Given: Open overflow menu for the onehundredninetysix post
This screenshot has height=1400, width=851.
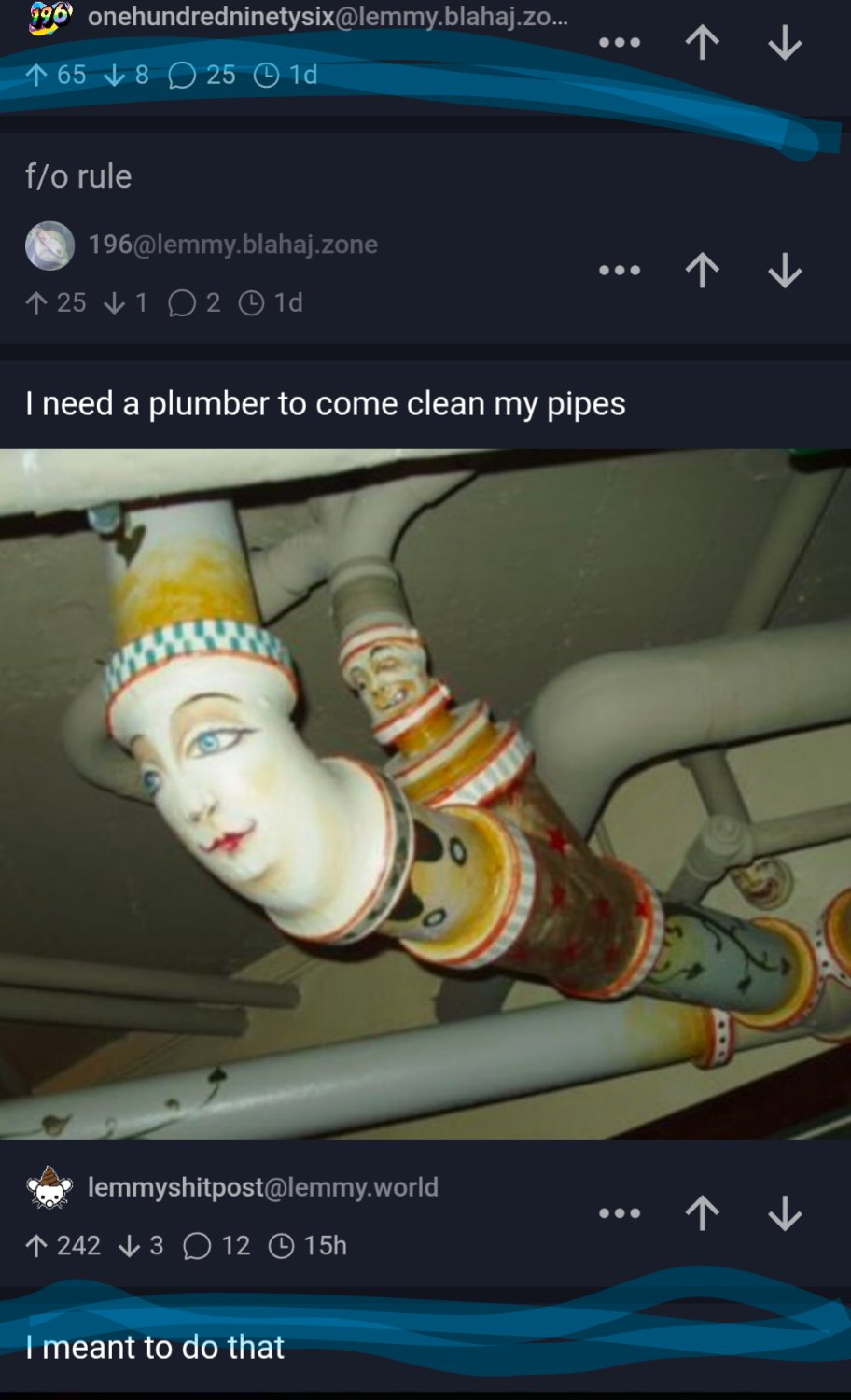Looking at the screenshot, I should pos(620,43).
